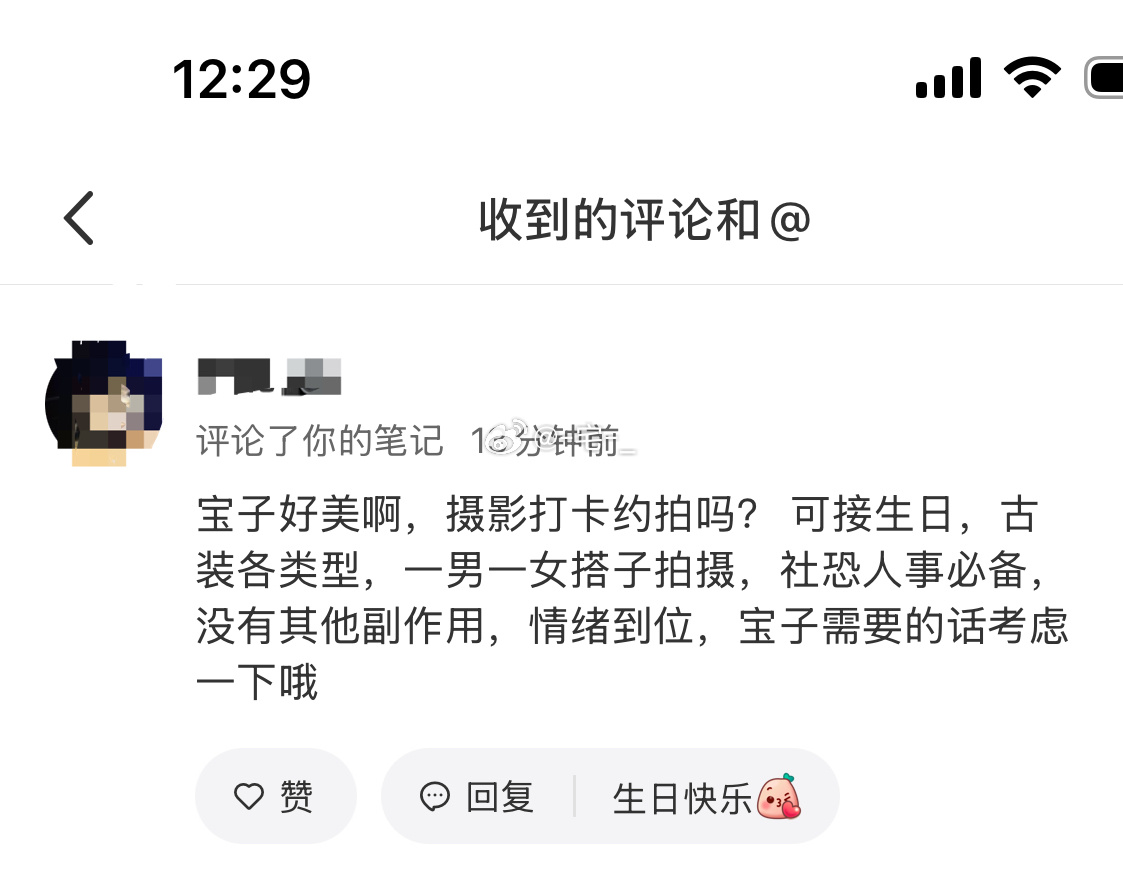Open the commenter's pixelated avatar profile
1123x874 pixels.
click(x=104, y=403)
